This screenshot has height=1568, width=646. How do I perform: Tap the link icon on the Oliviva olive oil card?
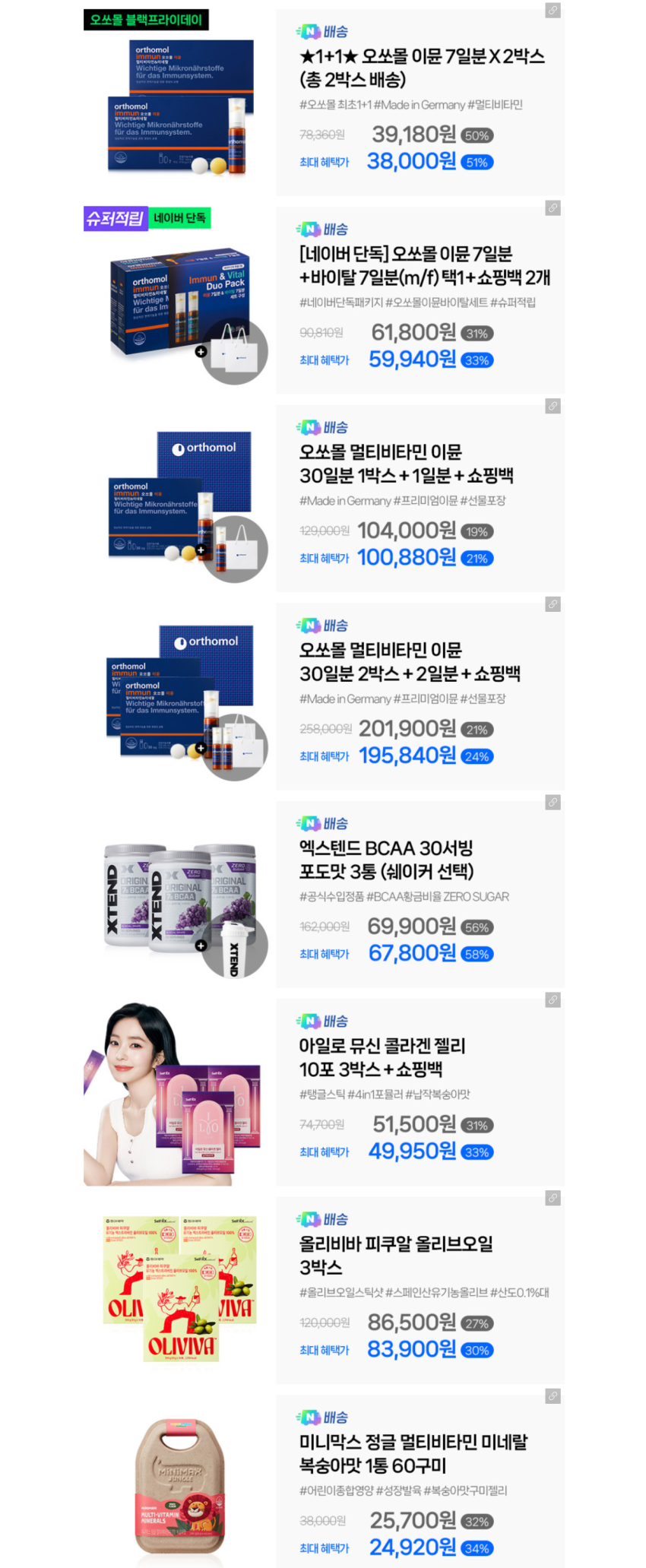click(553, 1198)
